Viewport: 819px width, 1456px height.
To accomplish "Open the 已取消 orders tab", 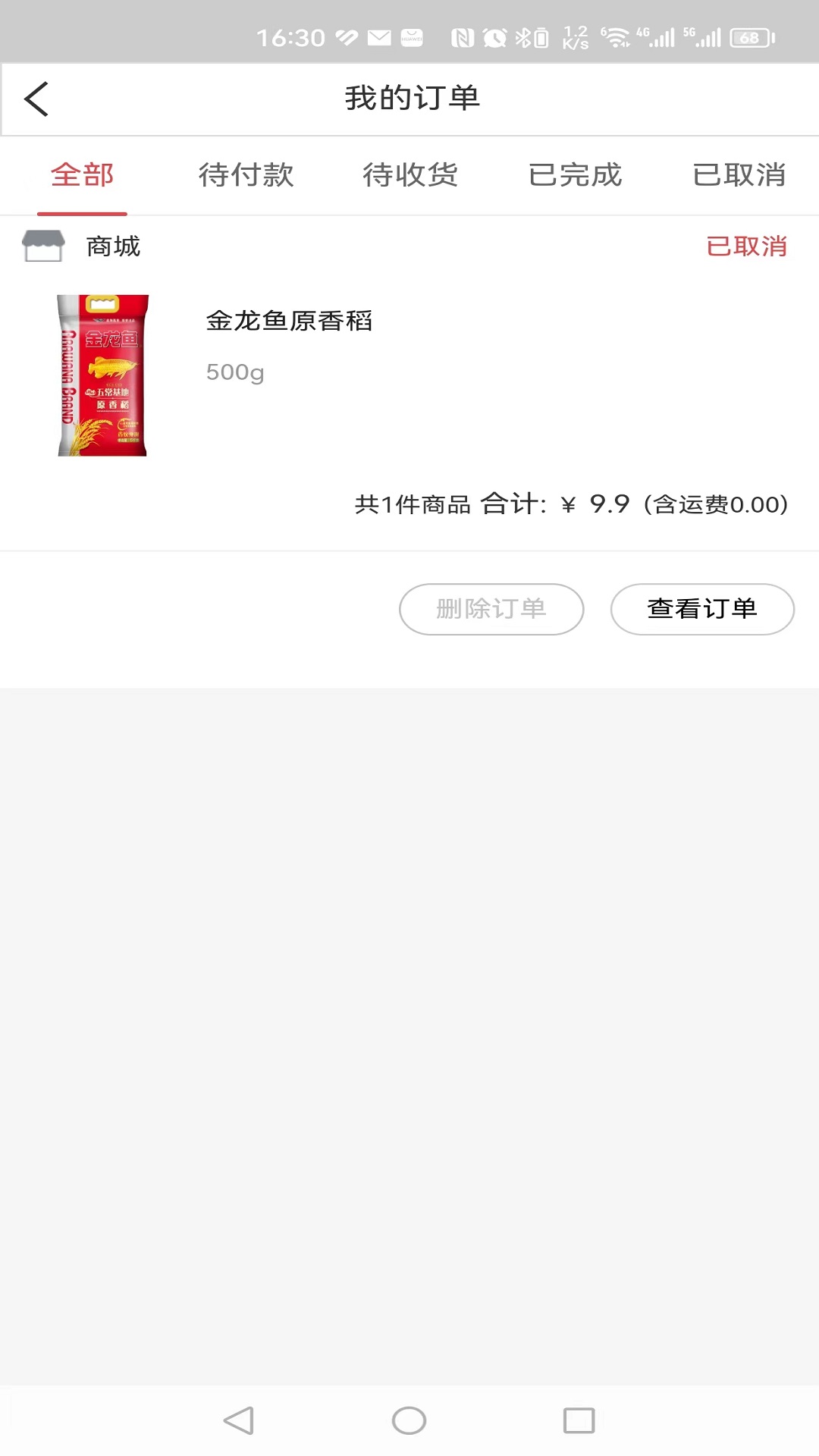I will point(739,175).
